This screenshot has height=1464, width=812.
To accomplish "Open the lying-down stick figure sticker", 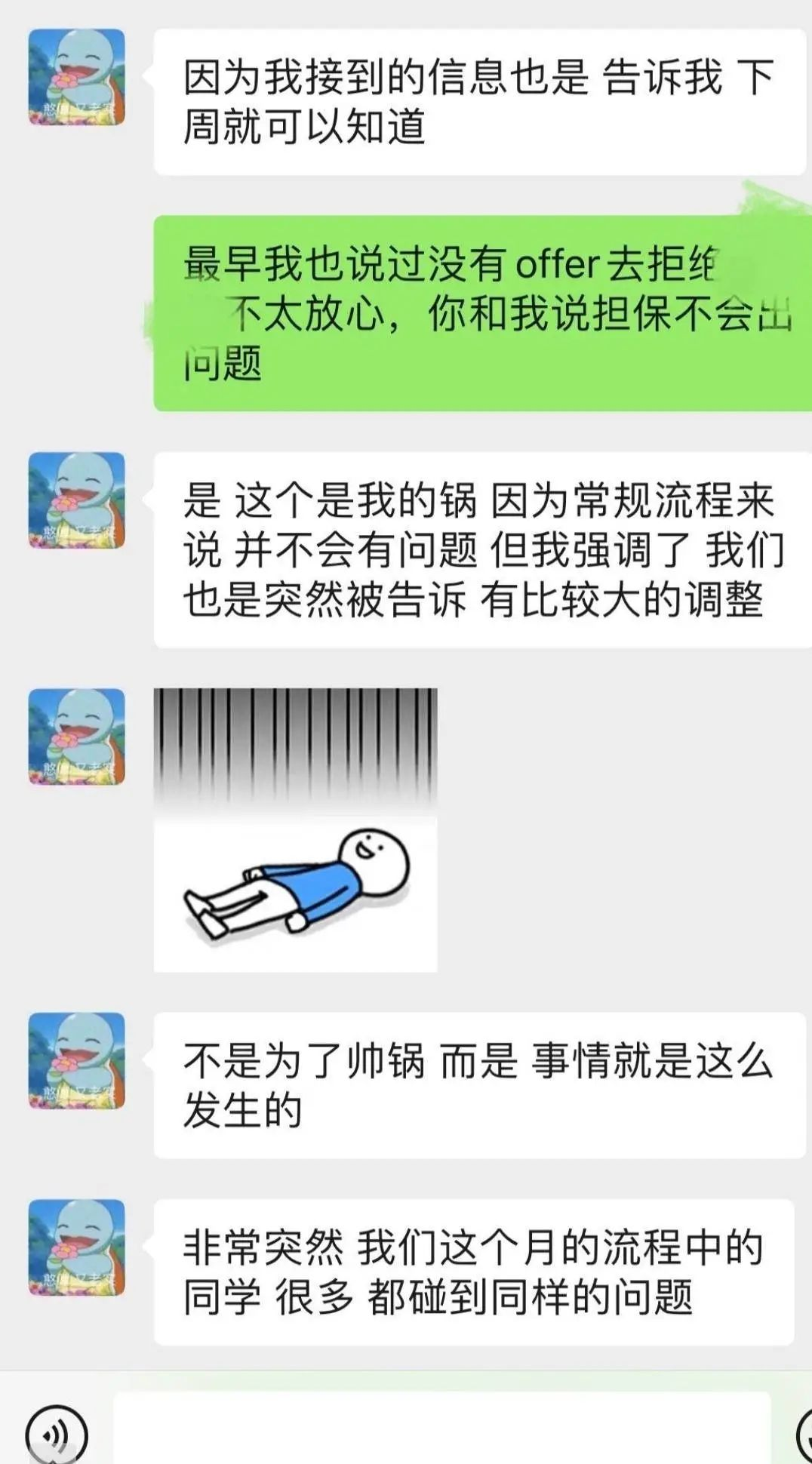I will coord(295,829).
